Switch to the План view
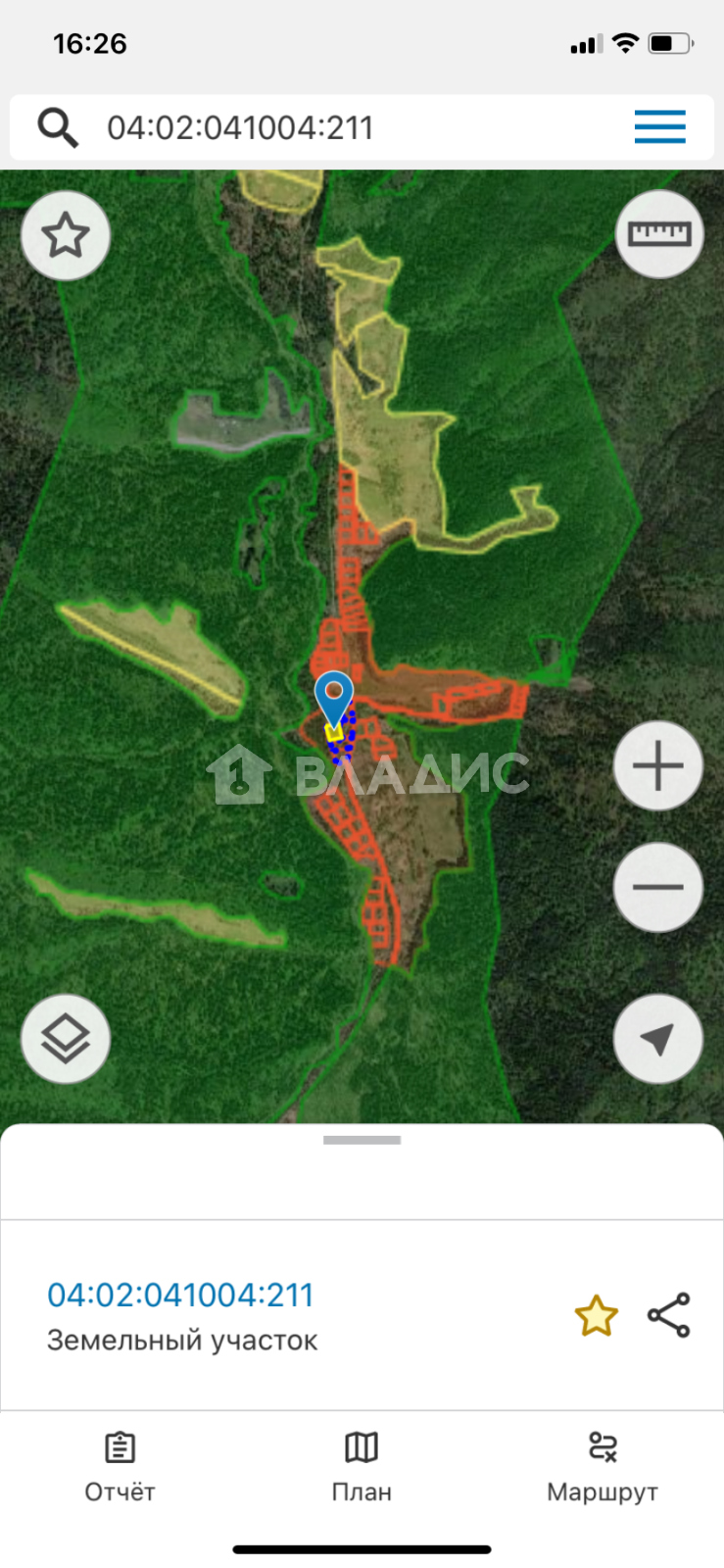Screen dimensions: 724x1568 point(362,1467)
